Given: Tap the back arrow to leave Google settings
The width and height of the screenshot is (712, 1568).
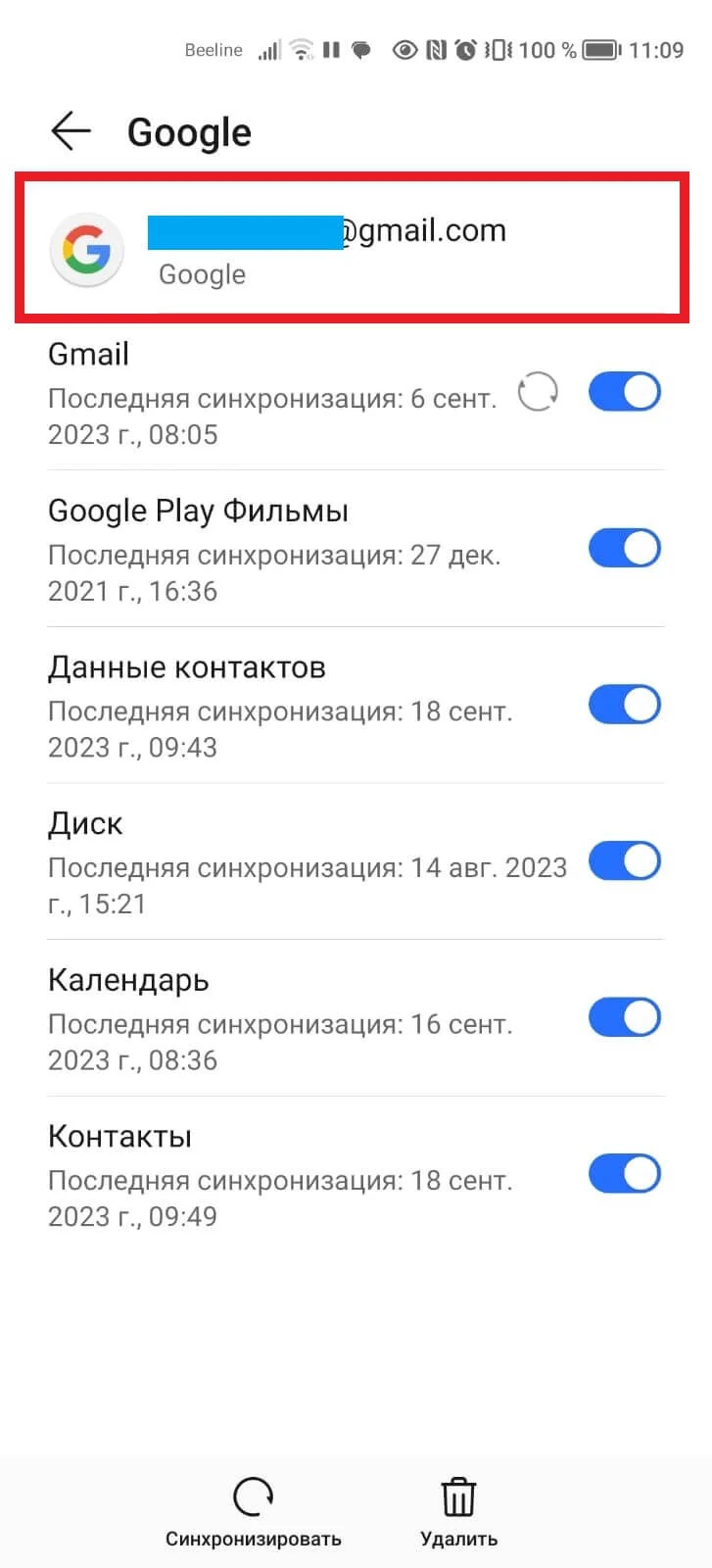Looking at the screenshot, I should tap(69, 130).
